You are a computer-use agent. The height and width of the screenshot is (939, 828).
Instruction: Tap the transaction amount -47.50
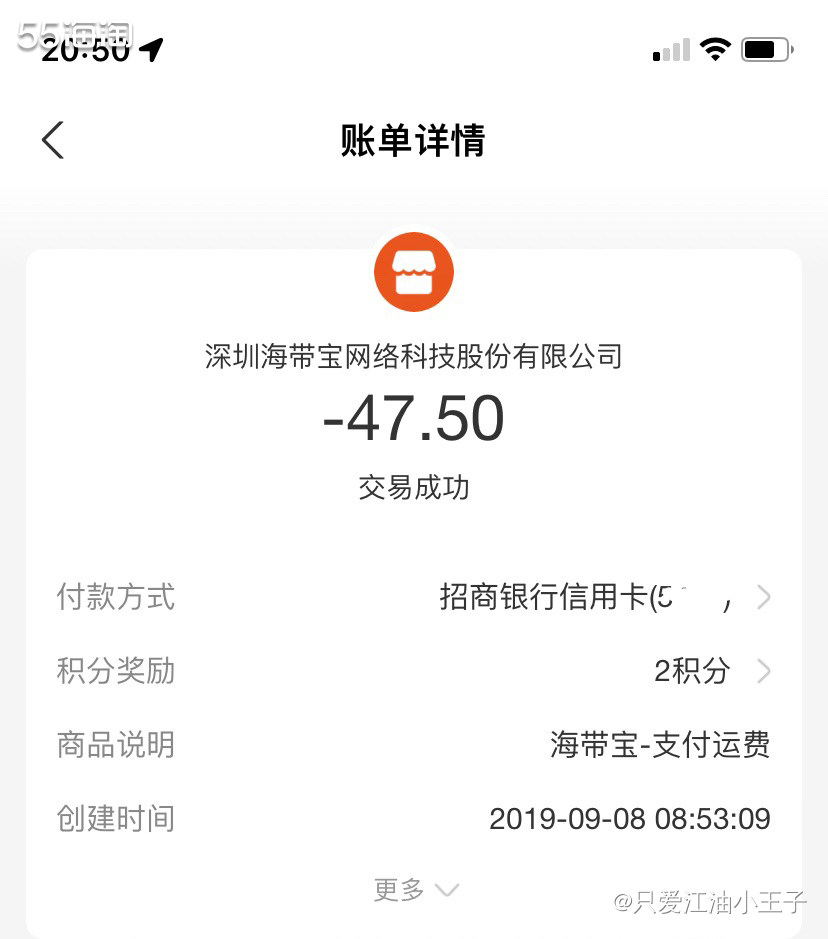413,420
